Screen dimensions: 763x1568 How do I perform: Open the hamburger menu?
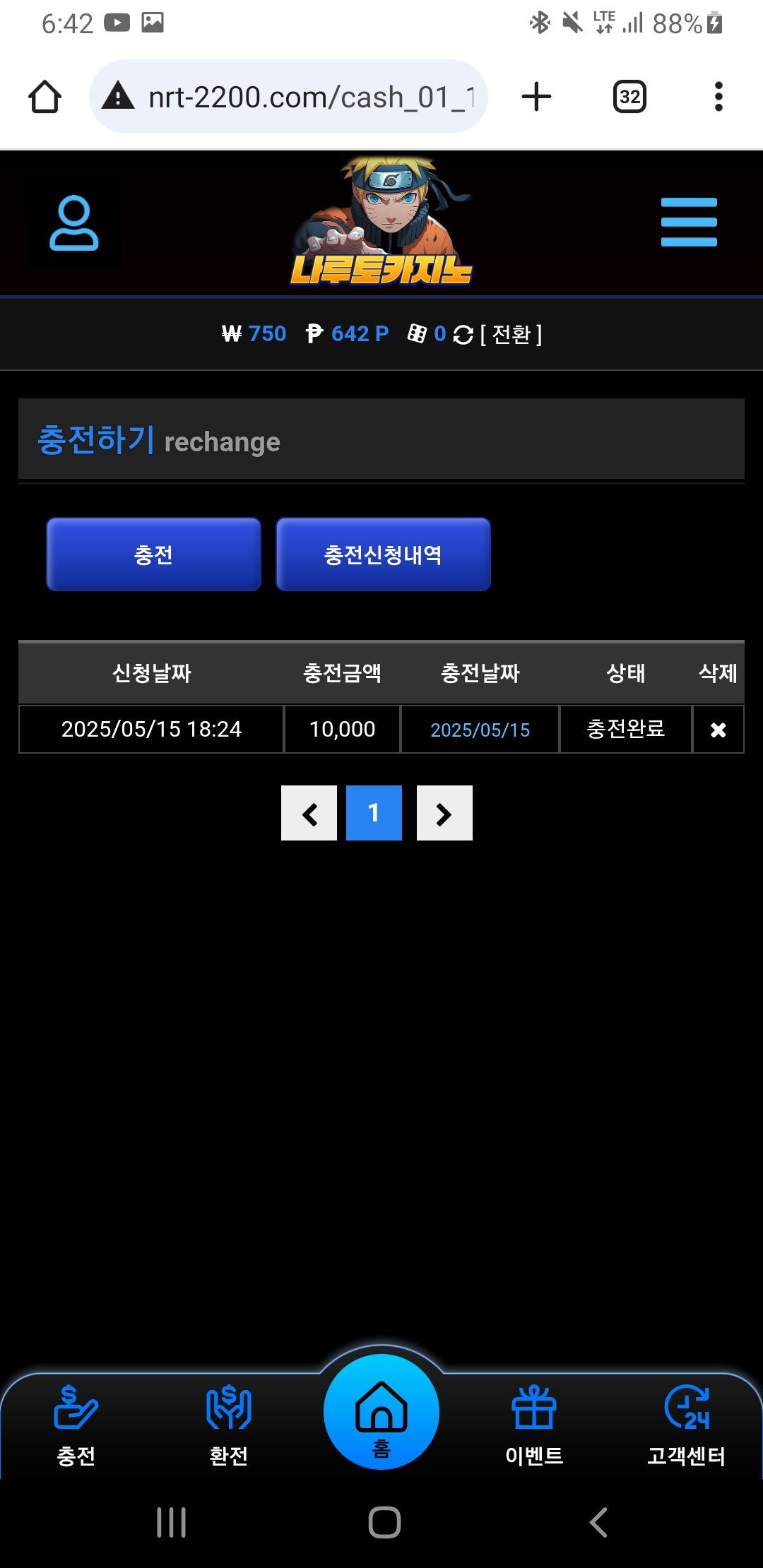(688, 222)
